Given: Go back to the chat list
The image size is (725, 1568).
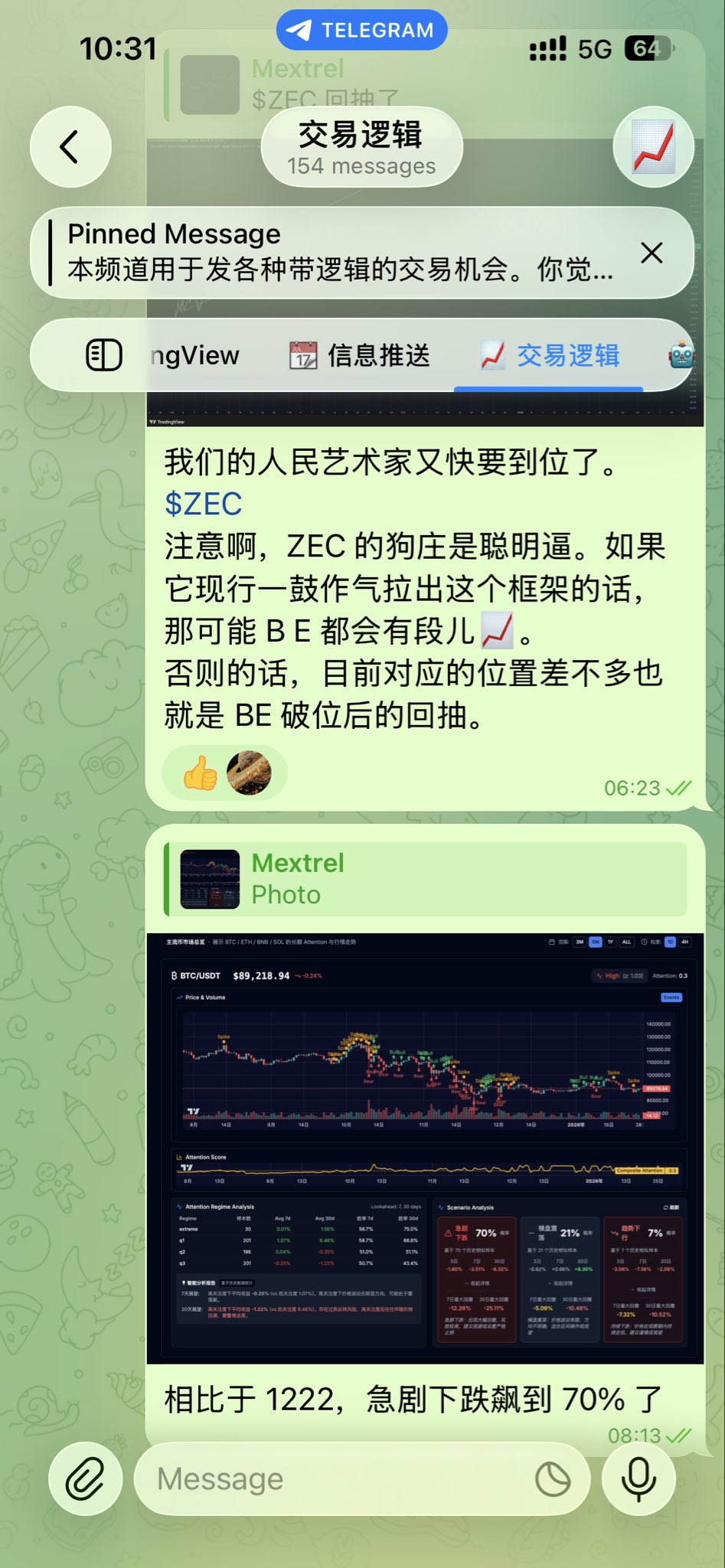Looking at the screenshot, I should click(70, 147).
